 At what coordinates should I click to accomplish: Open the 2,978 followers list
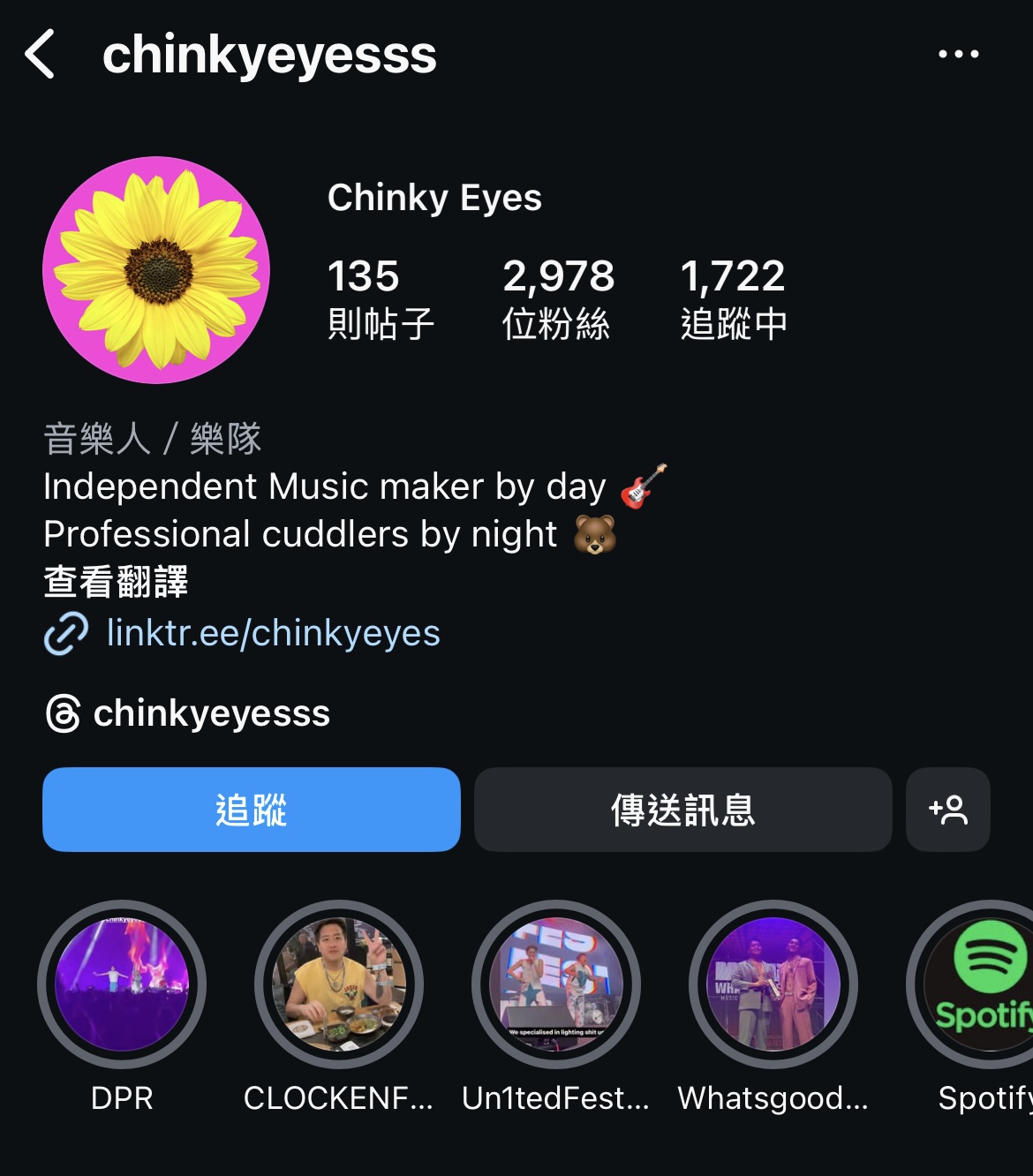[x=557, y=298]
